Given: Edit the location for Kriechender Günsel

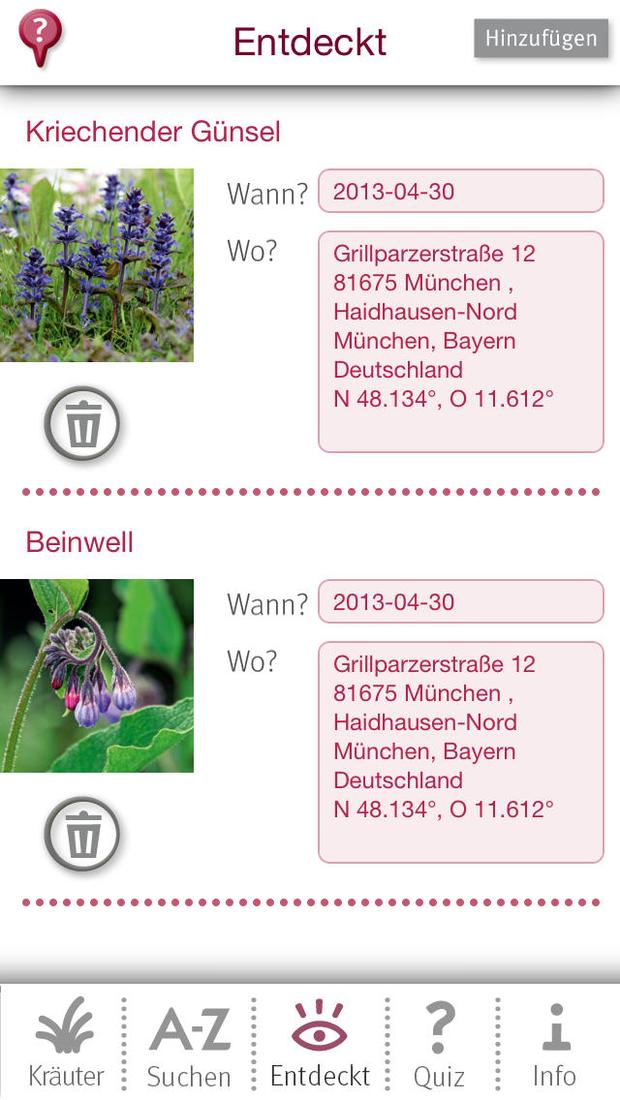Looking at the screenshot, I should click(461, 342).
